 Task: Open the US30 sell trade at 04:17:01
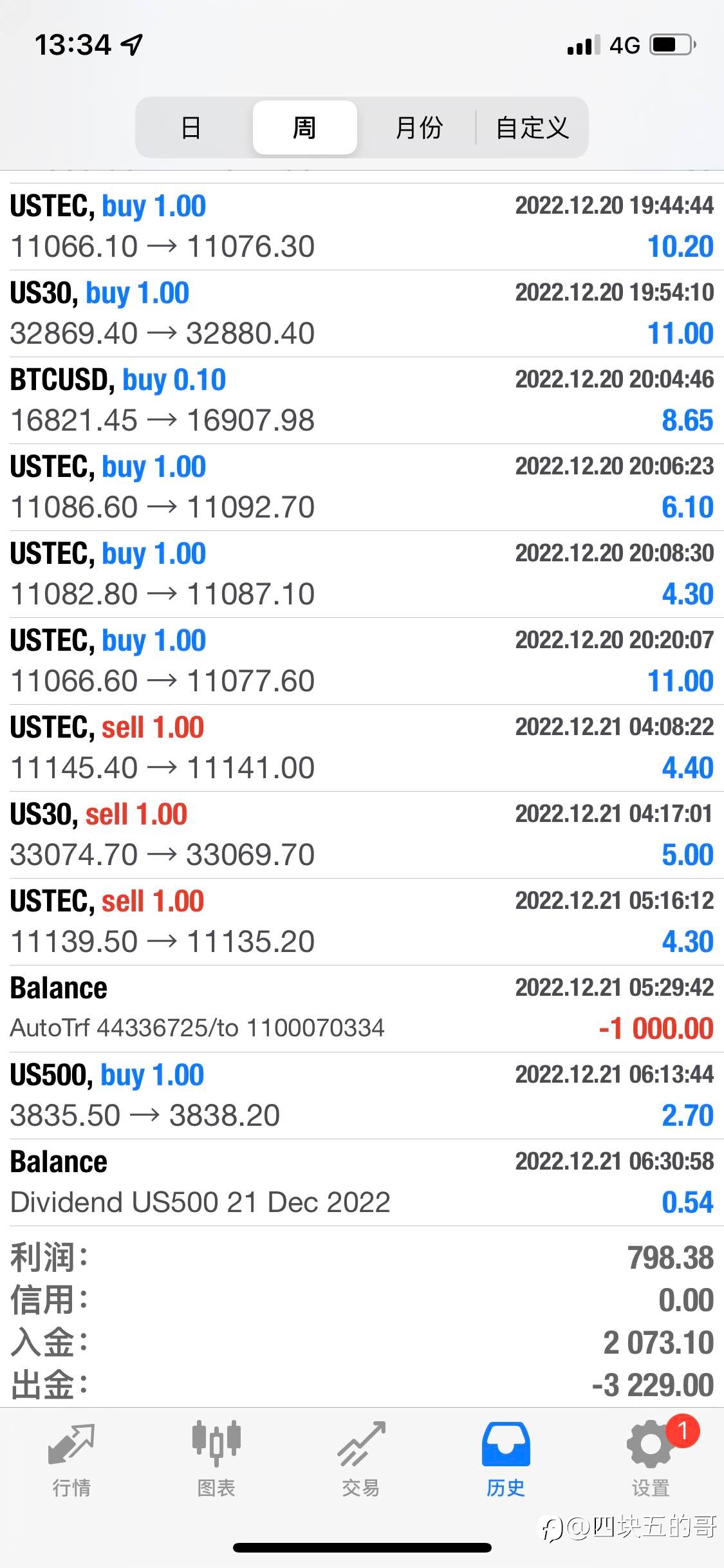[362, 835]
